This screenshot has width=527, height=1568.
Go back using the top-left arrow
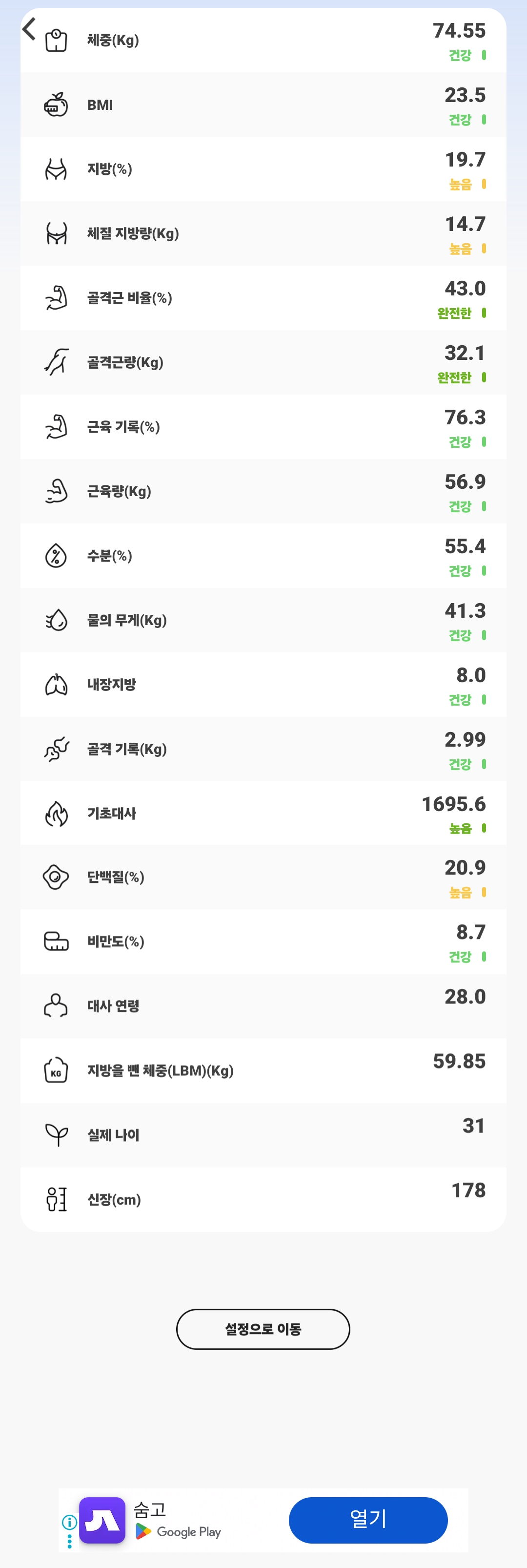(29, 29)
